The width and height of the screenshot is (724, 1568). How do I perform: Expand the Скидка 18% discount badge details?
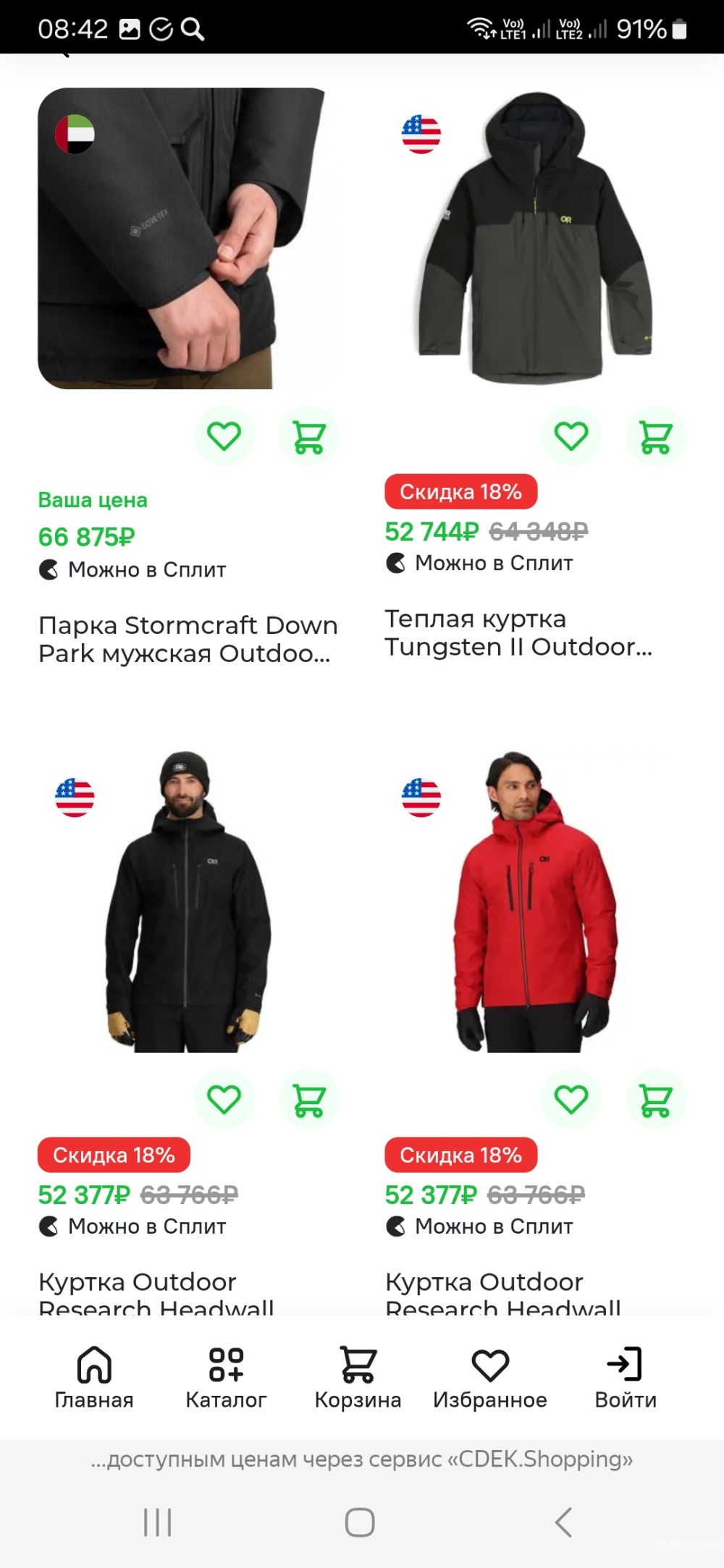tap(460, 491)
